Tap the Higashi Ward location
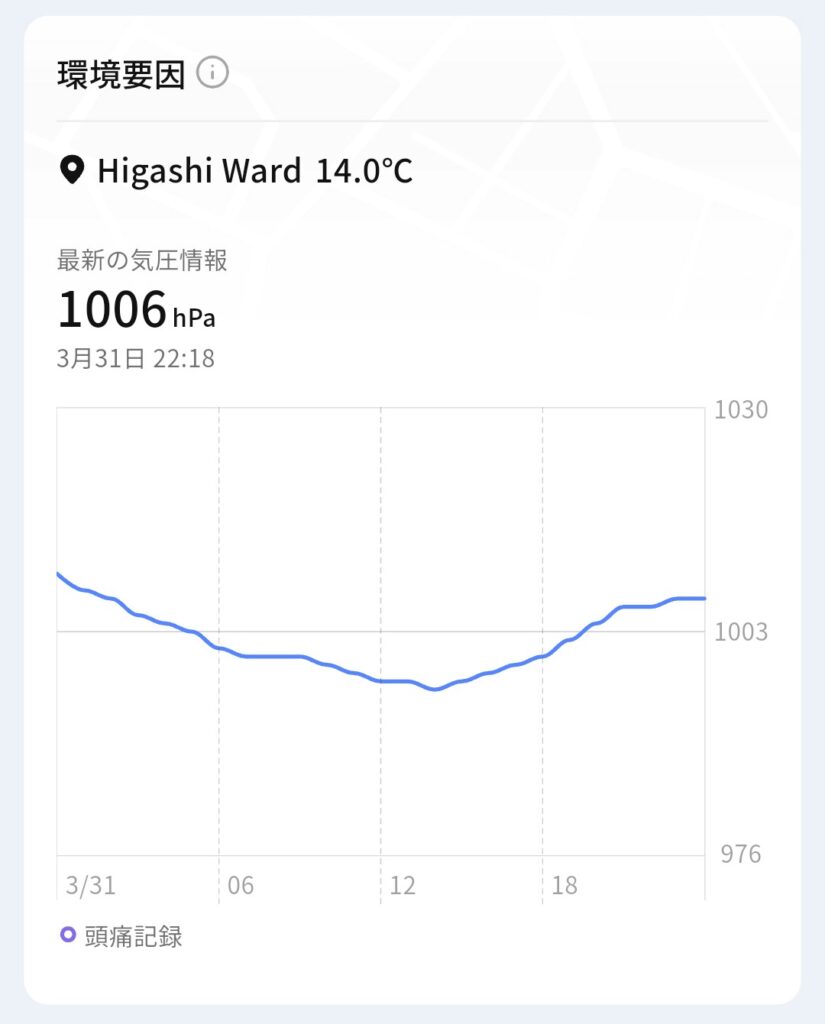 click(x=198, y=171)
